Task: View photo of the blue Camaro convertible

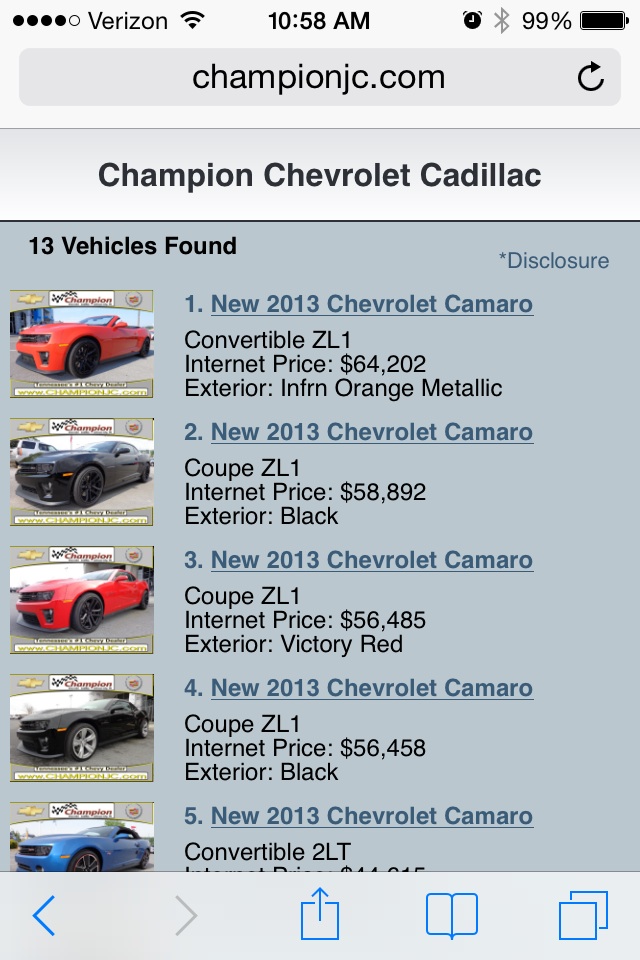Action: click(x=82, y=838)
